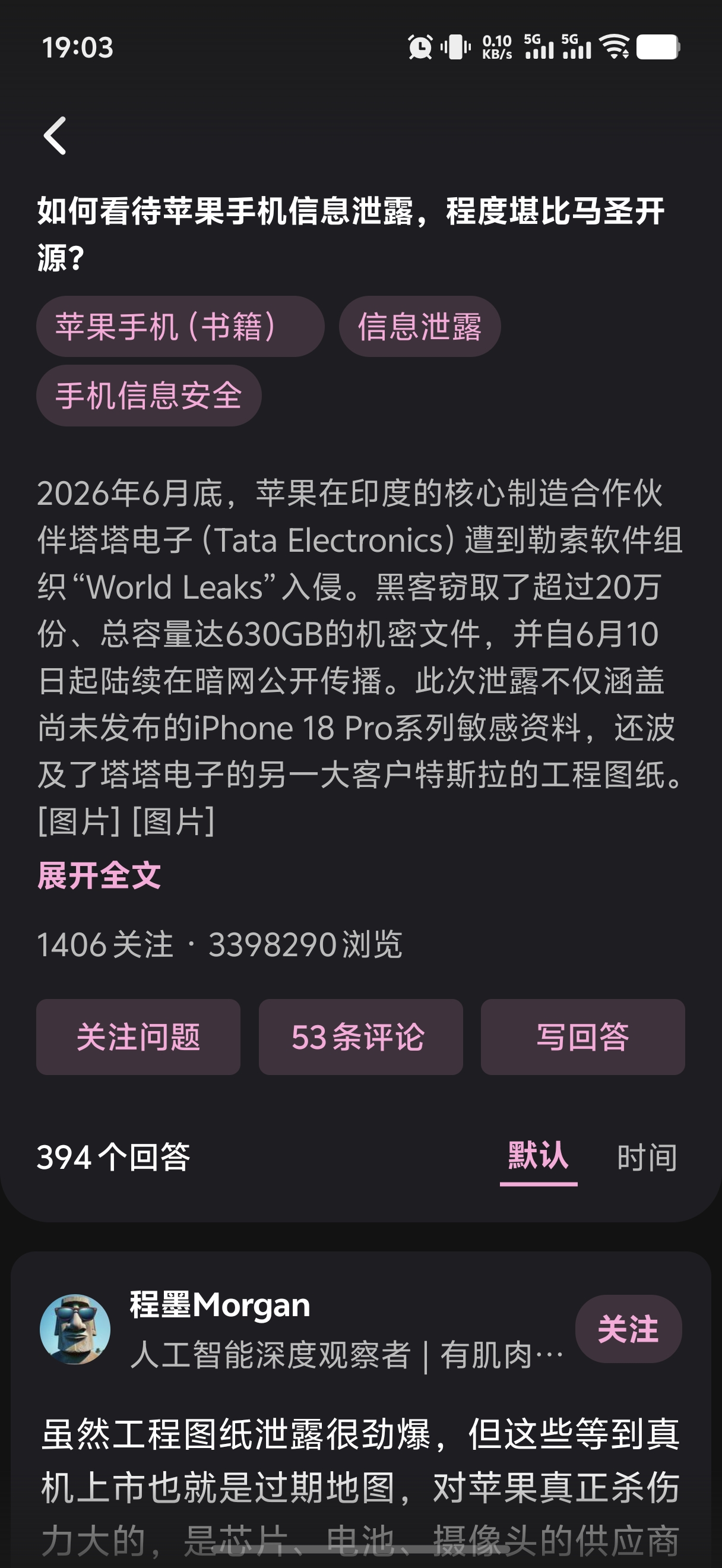Screen dimensions: 722x1568
Task: Open the 苹果手机（书籍）topic chip
Action: pos(180,326)
